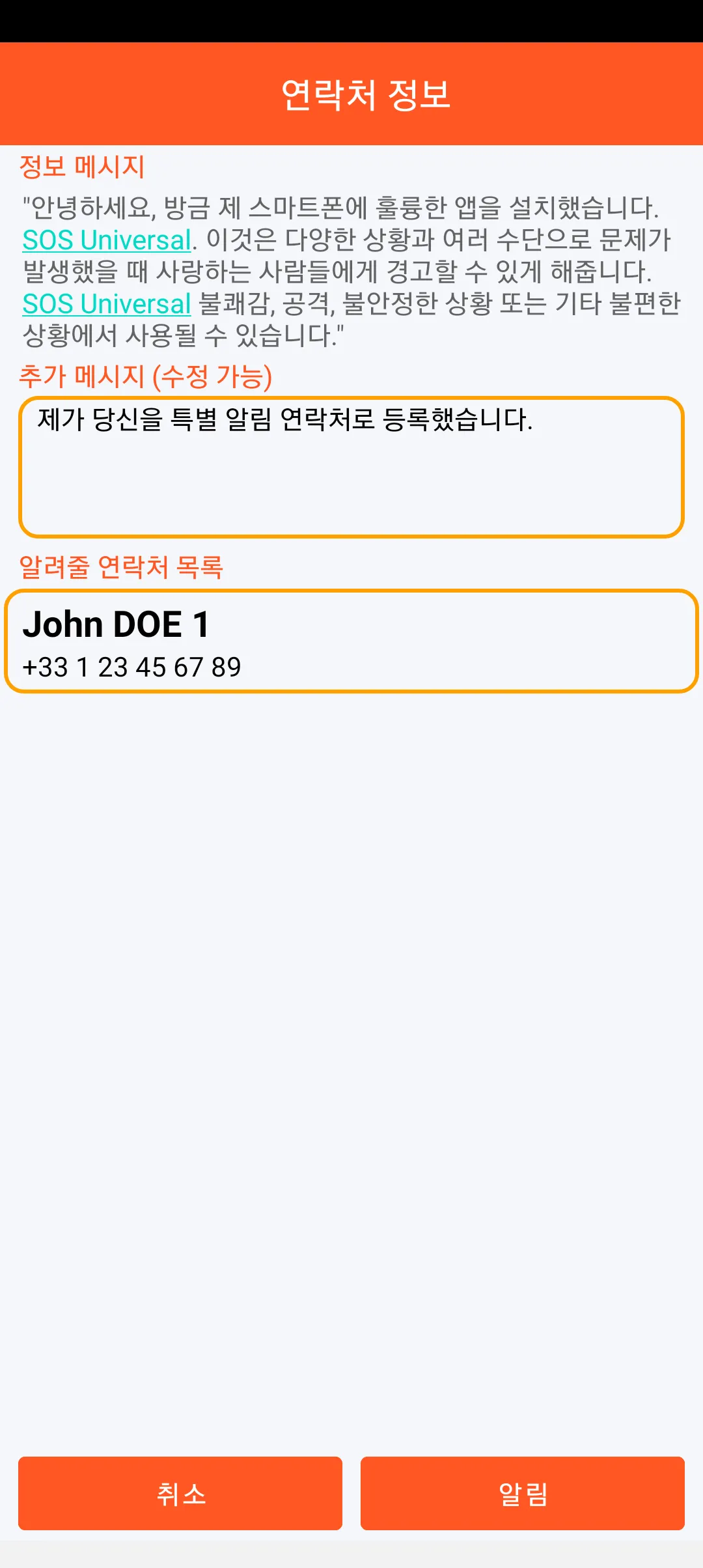Image resolution: width=703 pixels, height=1568 pixels.
Task: Select the John DOE 1 contact
Action: pos(351,641)
